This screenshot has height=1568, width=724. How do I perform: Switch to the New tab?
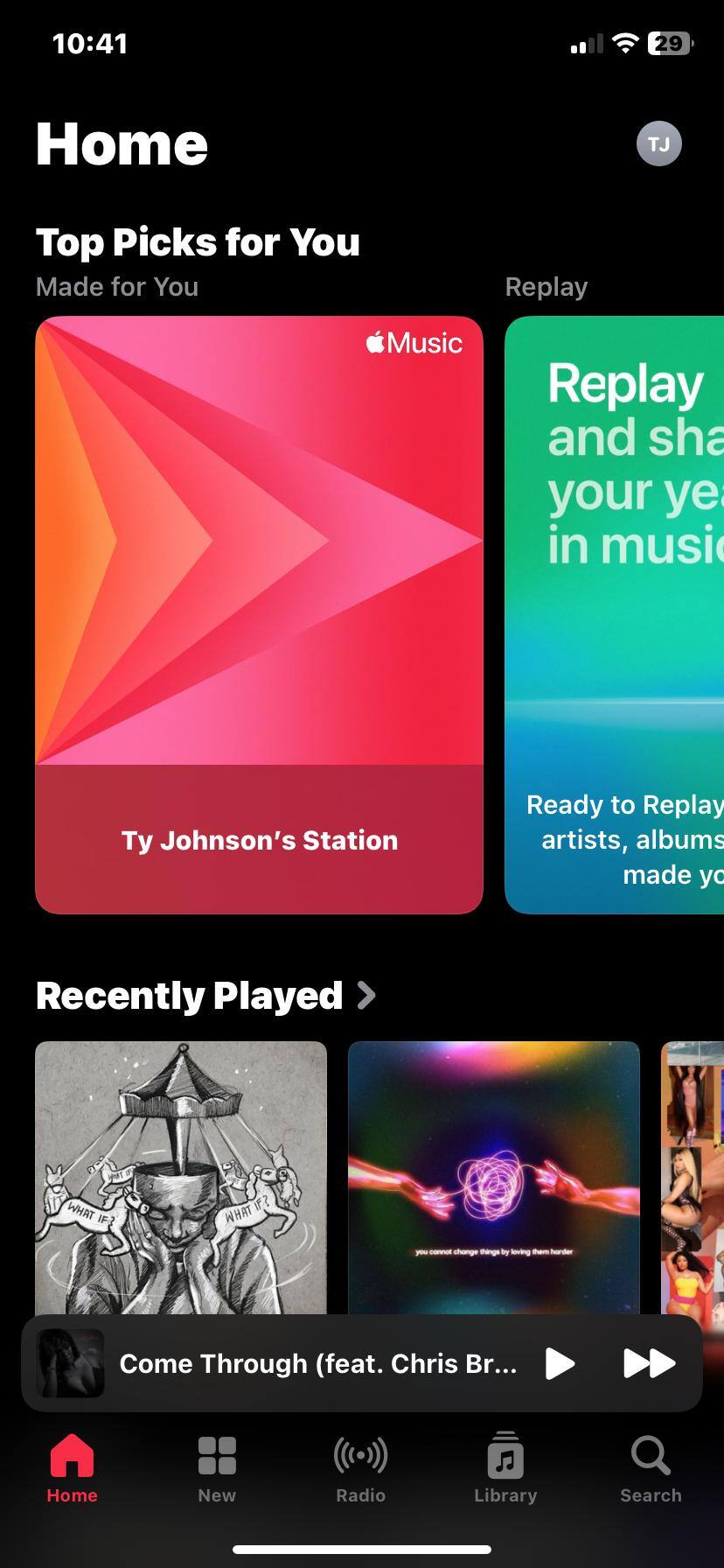pyautogui.click(x=217, y=1470)
